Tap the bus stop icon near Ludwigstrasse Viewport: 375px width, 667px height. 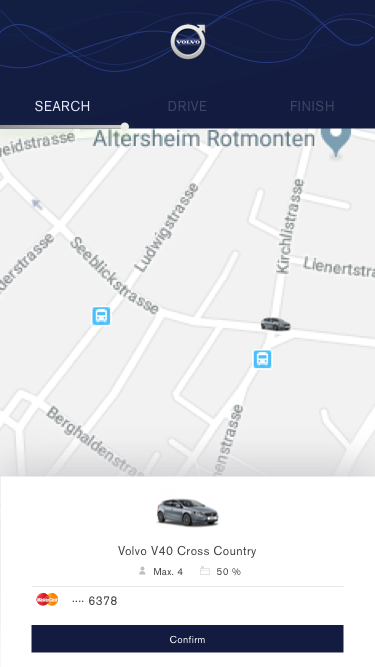click(101, 316)
